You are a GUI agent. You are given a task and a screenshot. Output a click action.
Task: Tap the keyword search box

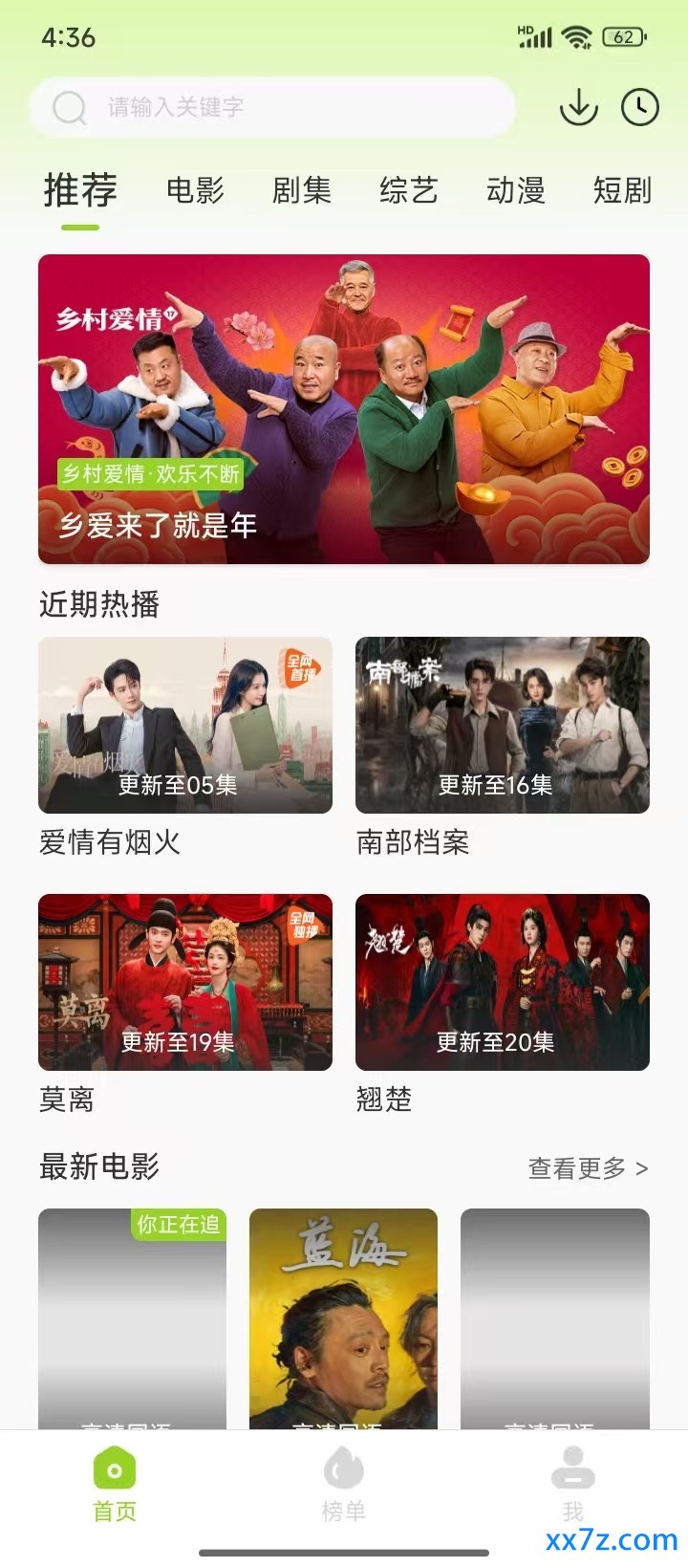click(272, 107)
